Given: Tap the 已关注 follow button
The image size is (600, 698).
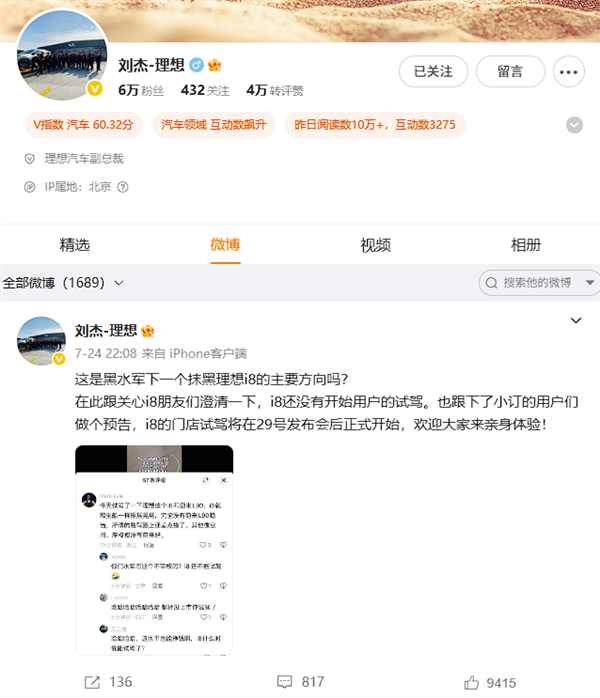Looking at the screenshot, I should [x=432, y=72].
